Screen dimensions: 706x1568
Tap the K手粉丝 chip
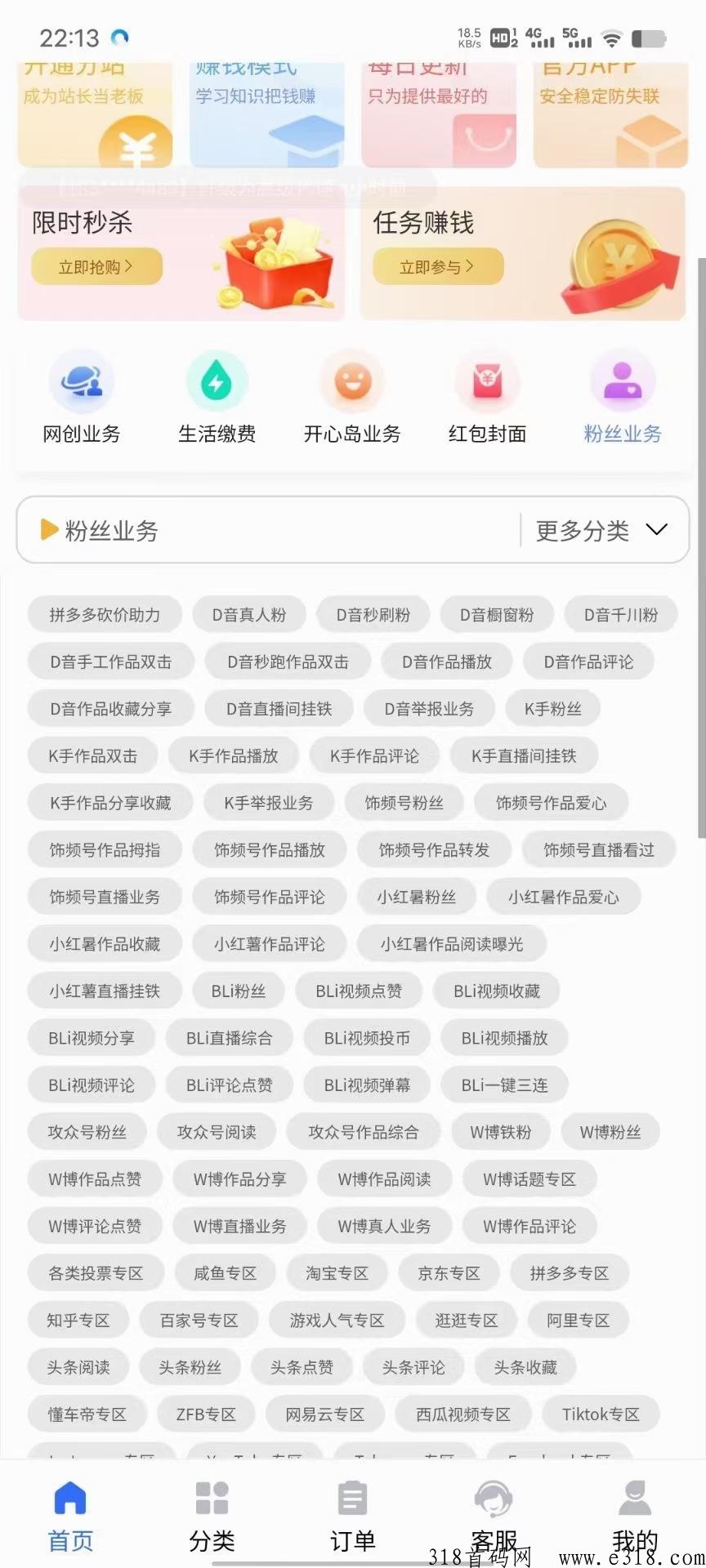coord(552,709)
